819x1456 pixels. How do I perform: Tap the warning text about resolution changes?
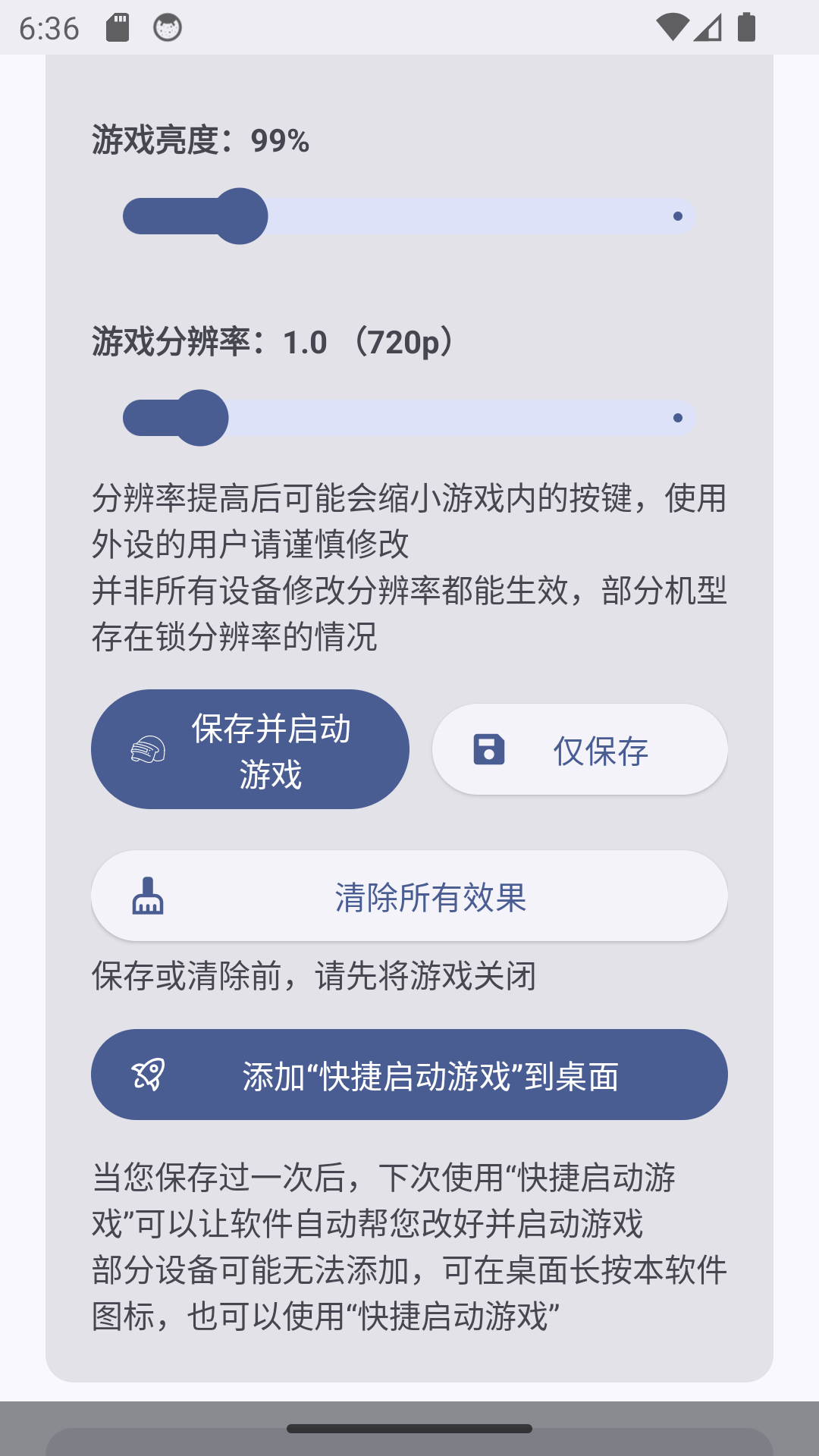click(409, 565)
